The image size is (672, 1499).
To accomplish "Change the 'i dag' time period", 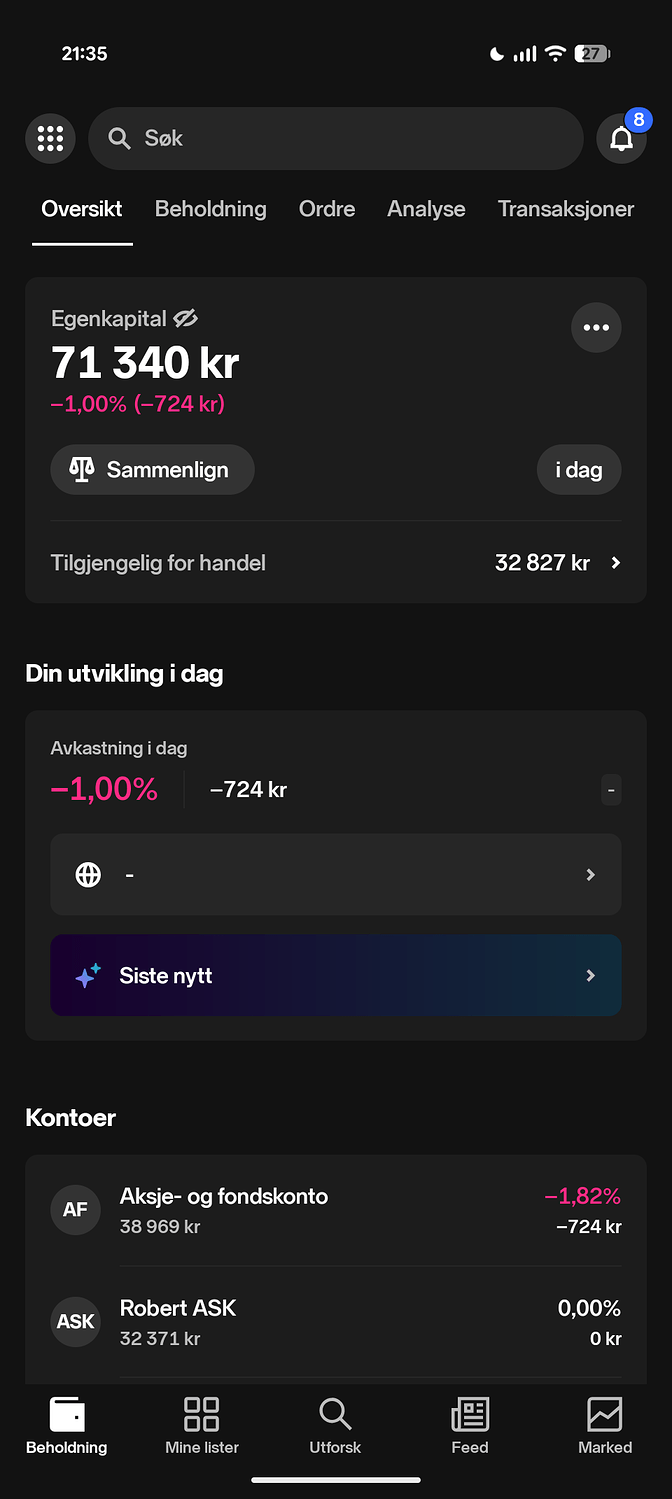I will (x=579, y=470).
